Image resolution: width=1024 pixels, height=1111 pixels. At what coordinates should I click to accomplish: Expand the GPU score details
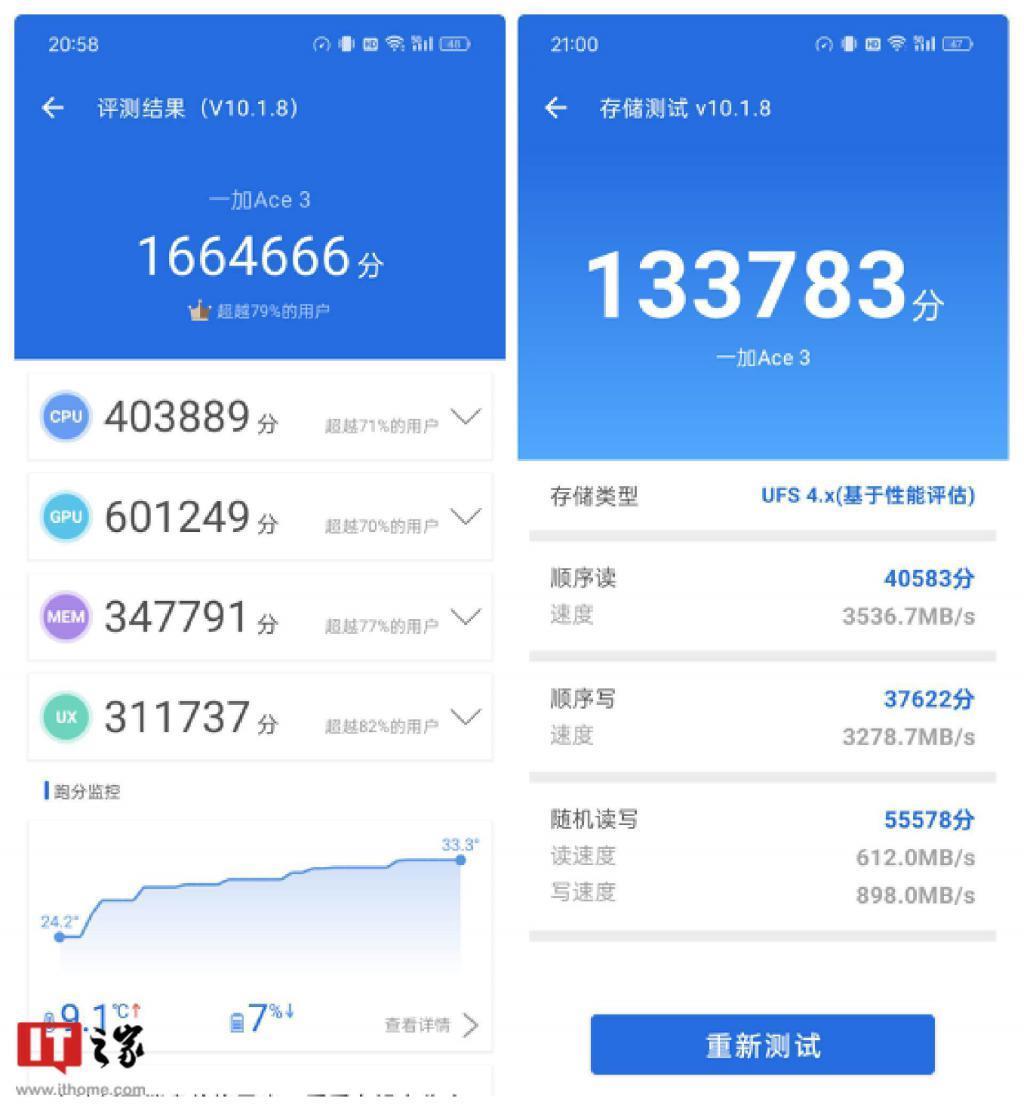pos(464,517)
